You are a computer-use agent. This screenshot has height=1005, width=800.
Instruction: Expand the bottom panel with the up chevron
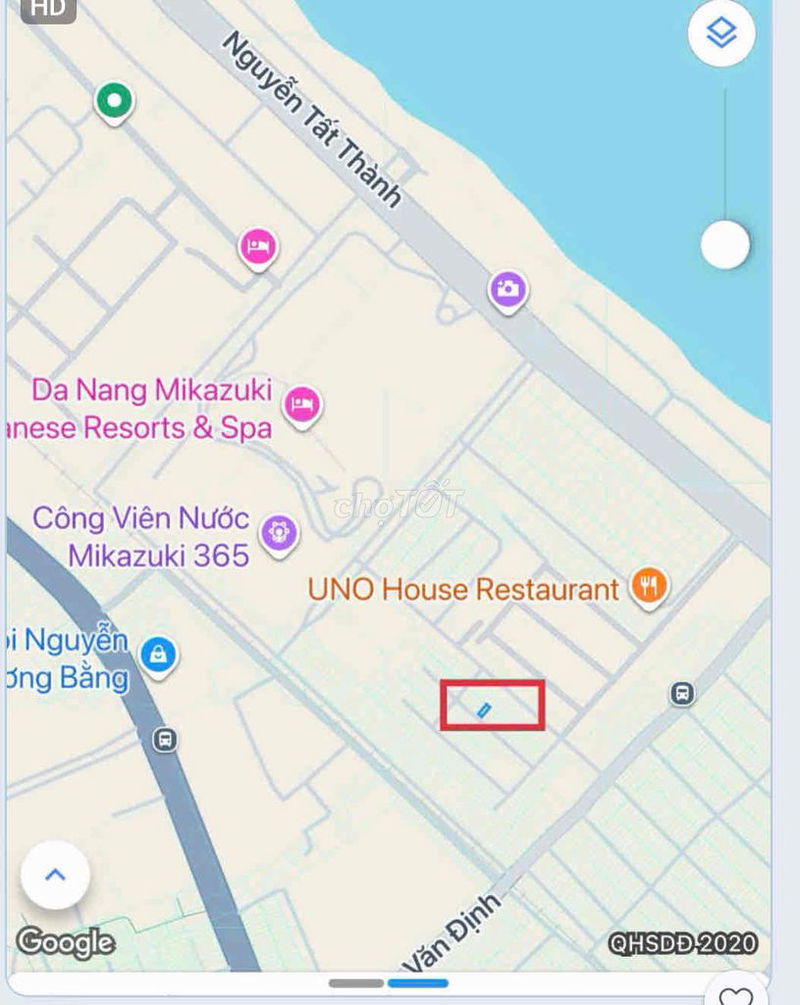55,876
